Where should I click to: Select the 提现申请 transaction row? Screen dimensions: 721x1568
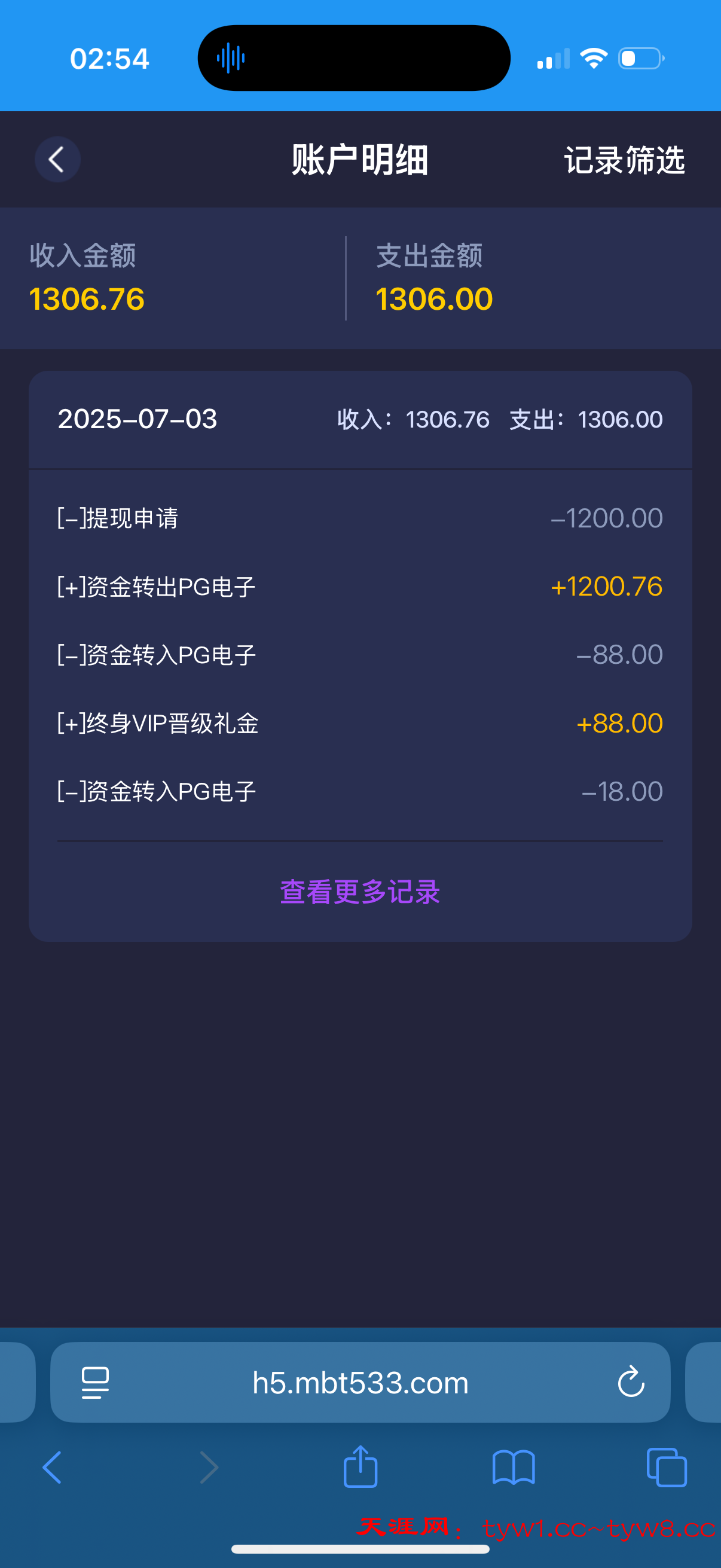tap(360, 518)
